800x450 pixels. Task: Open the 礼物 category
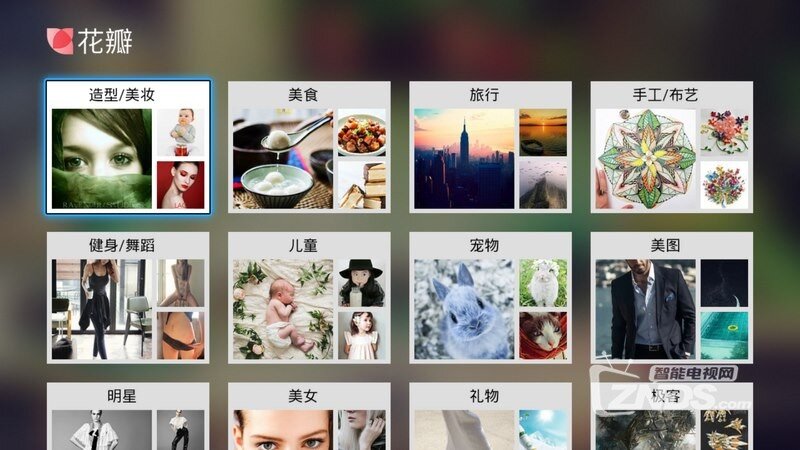[490, 417]
